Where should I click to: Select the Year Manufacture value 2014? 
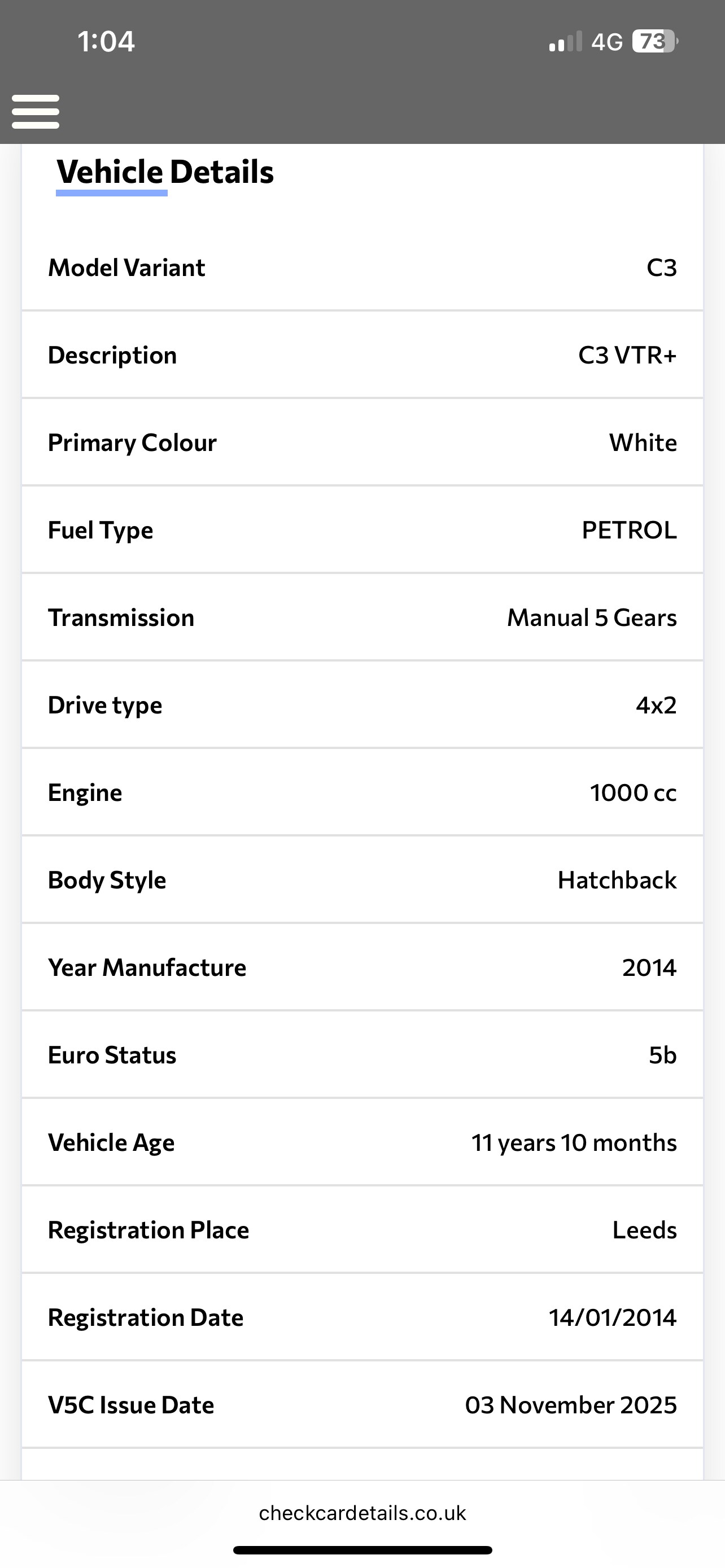[x=648, y=967]
